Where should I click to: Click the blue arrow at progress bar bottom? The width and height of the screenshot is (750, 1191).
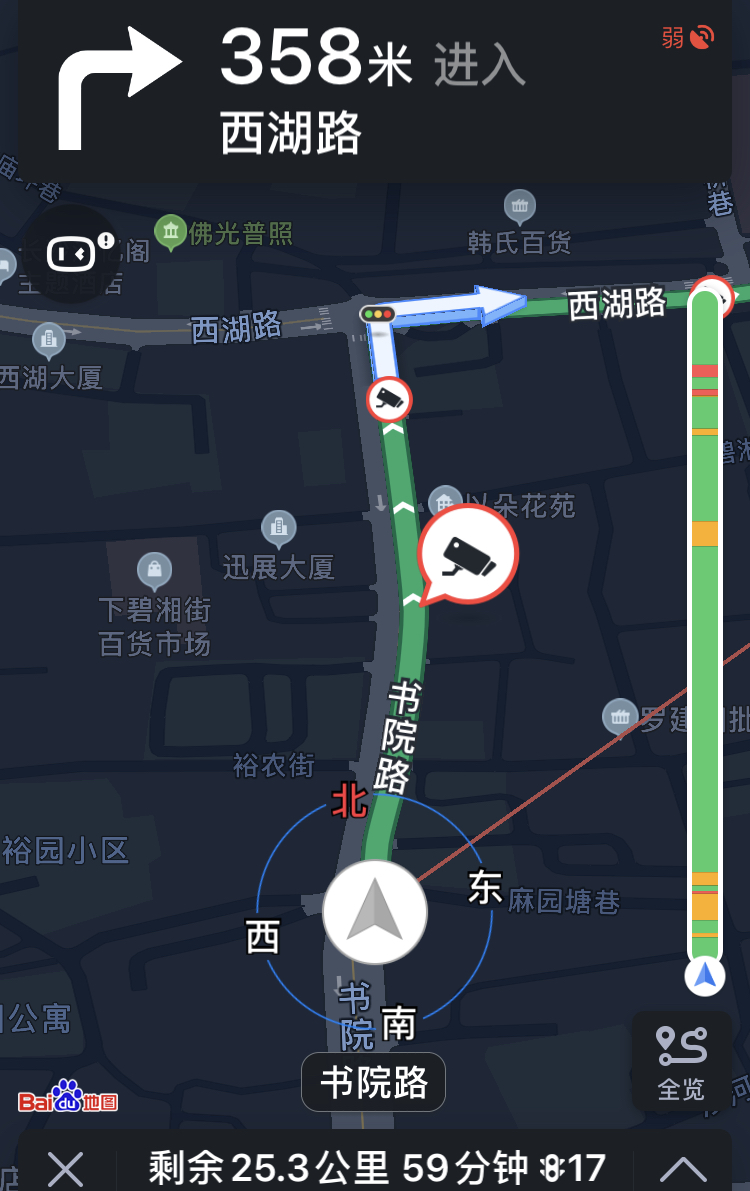(706, 978)
